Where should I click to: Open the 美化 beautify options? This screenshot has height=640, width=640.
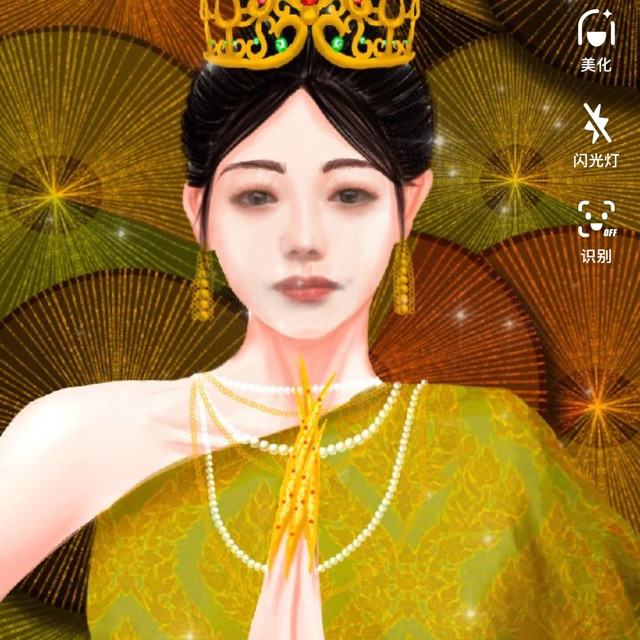pos(596,40)
